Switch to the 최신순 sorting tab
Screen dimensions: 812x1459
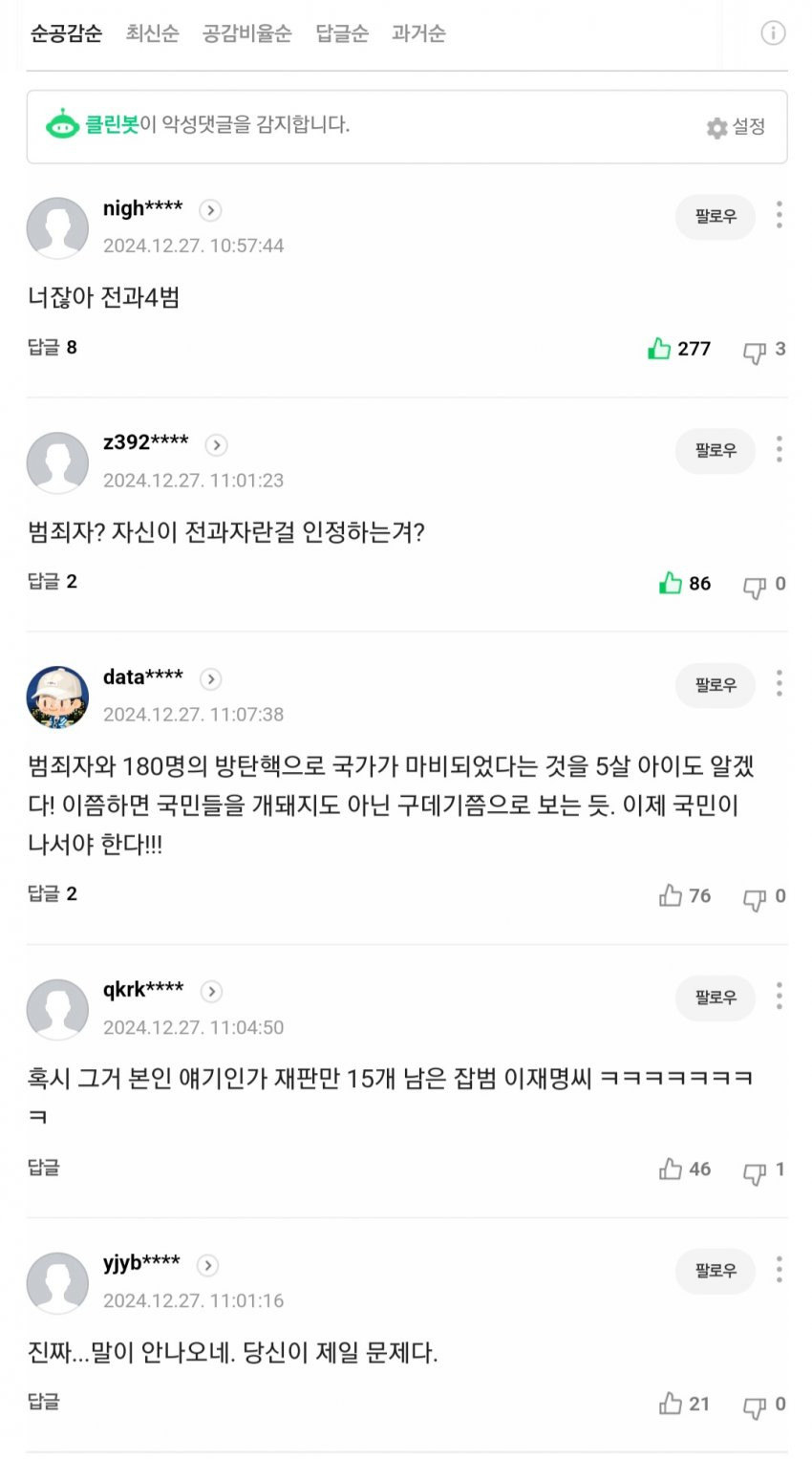point(152,33)
